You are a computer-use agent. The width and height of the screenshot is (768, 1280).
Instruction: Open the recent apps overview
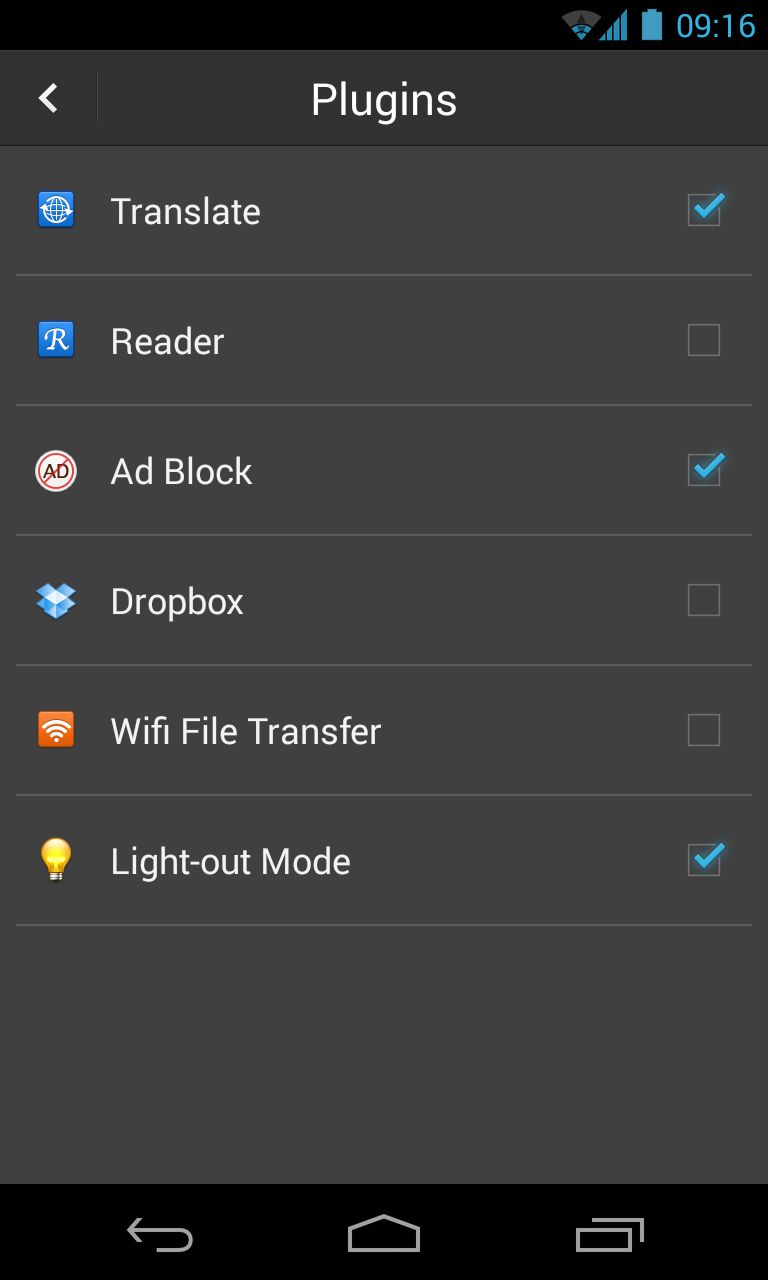pos(610,1234)
